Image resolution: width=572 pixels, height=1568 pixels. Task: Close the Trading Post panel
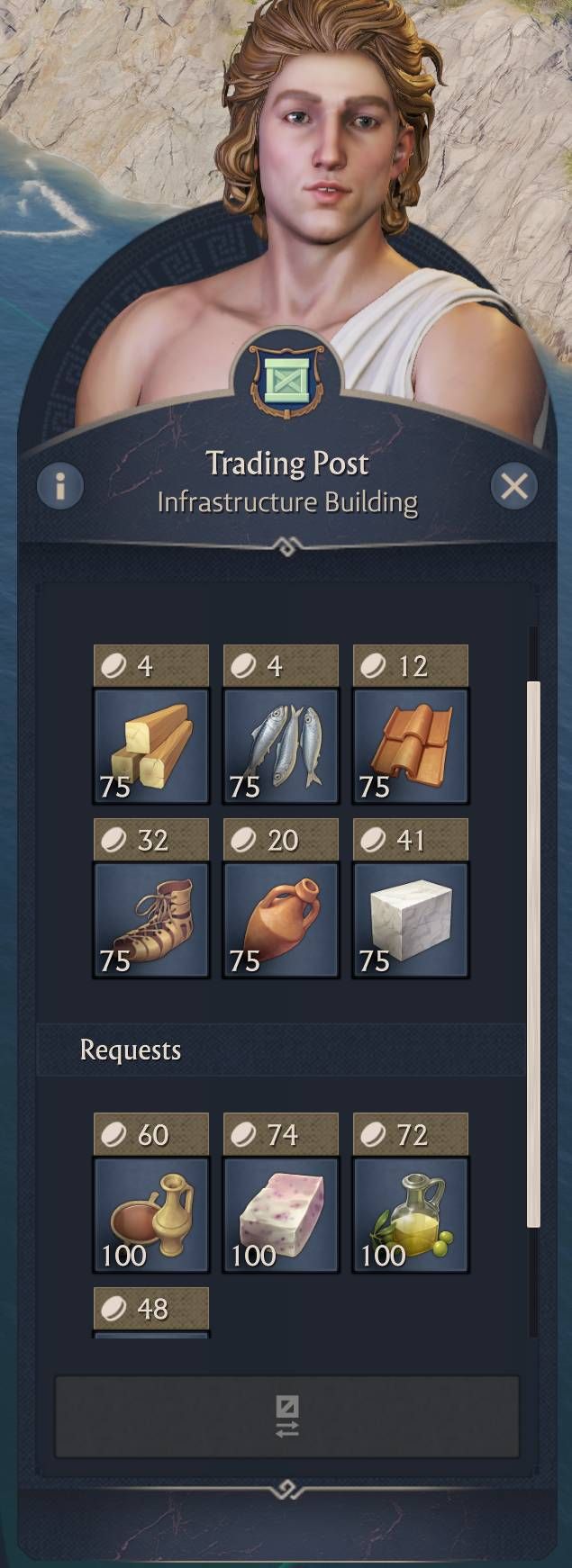coord(514,487)
